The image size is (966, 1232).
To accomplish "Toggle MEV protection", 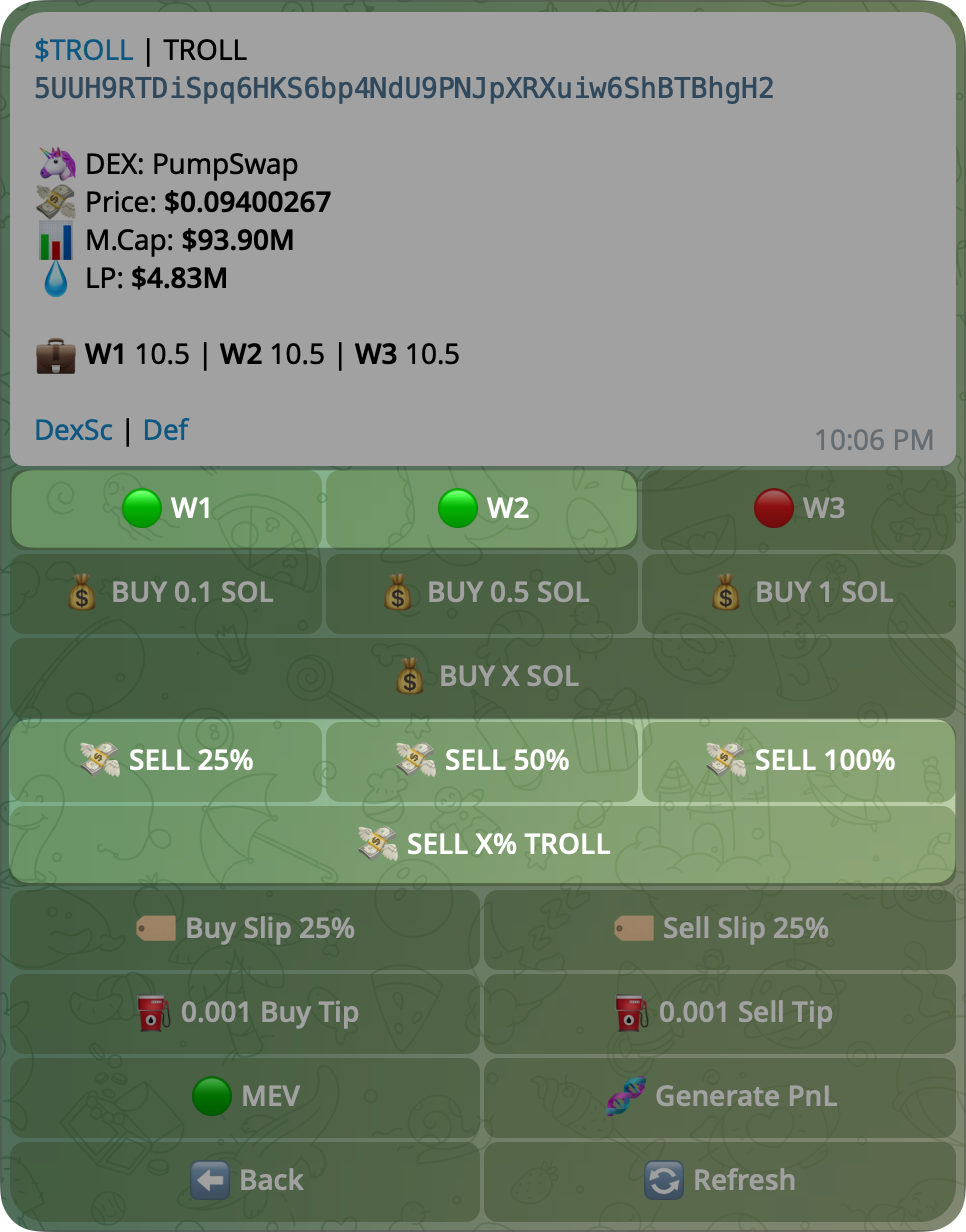I will 245,1096.
